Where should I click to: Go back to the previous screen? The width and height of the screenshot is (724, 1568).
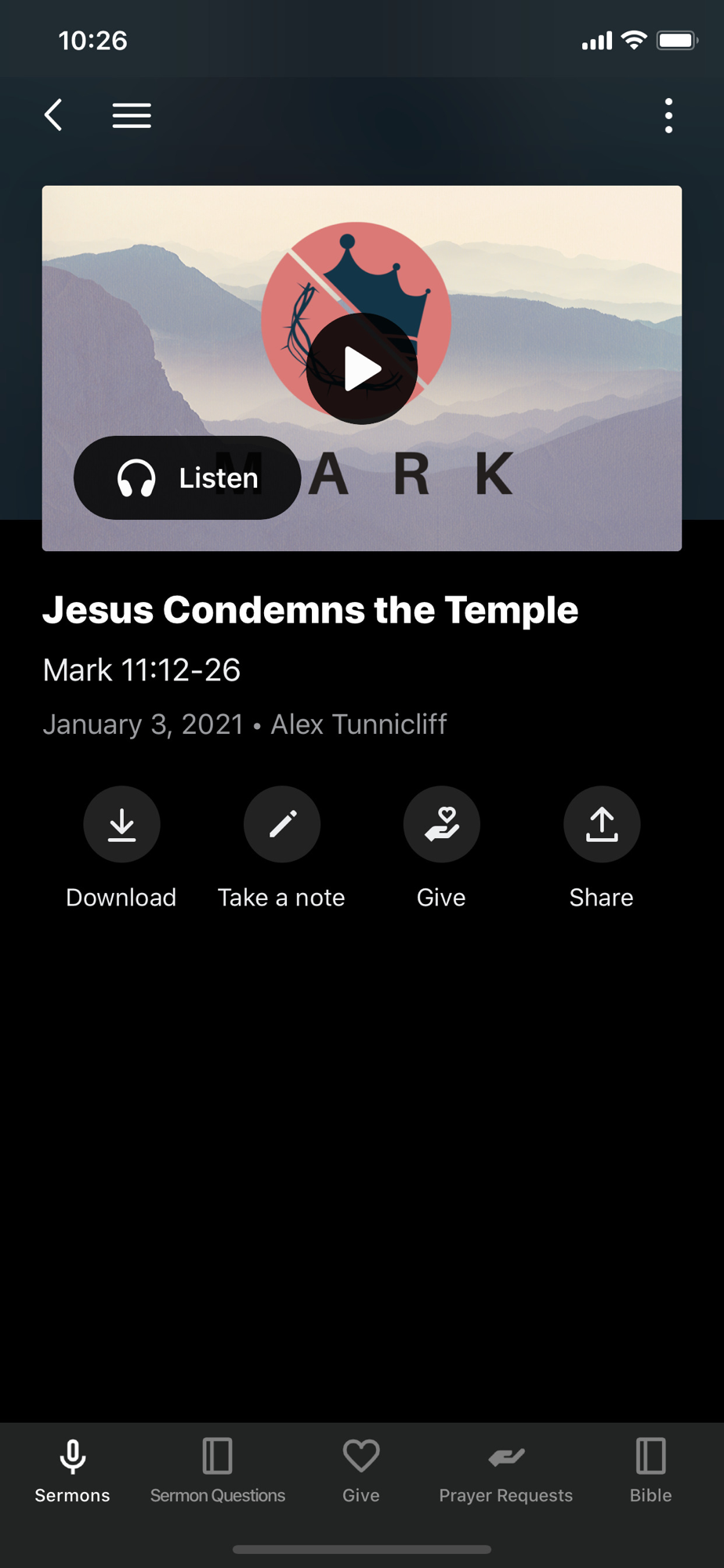pos(53,115)
